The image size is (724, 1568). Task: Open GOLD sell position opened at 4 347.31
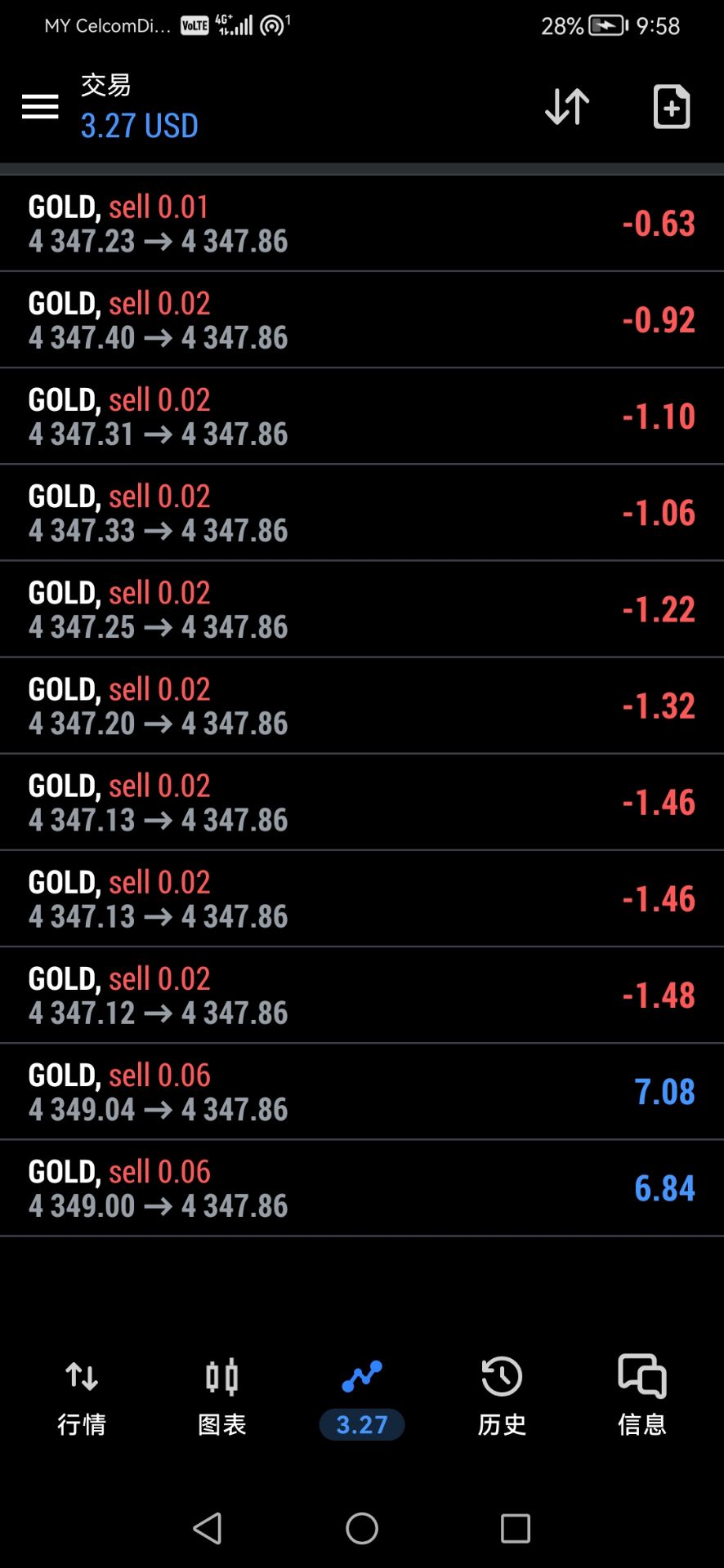tap(362, 416)
